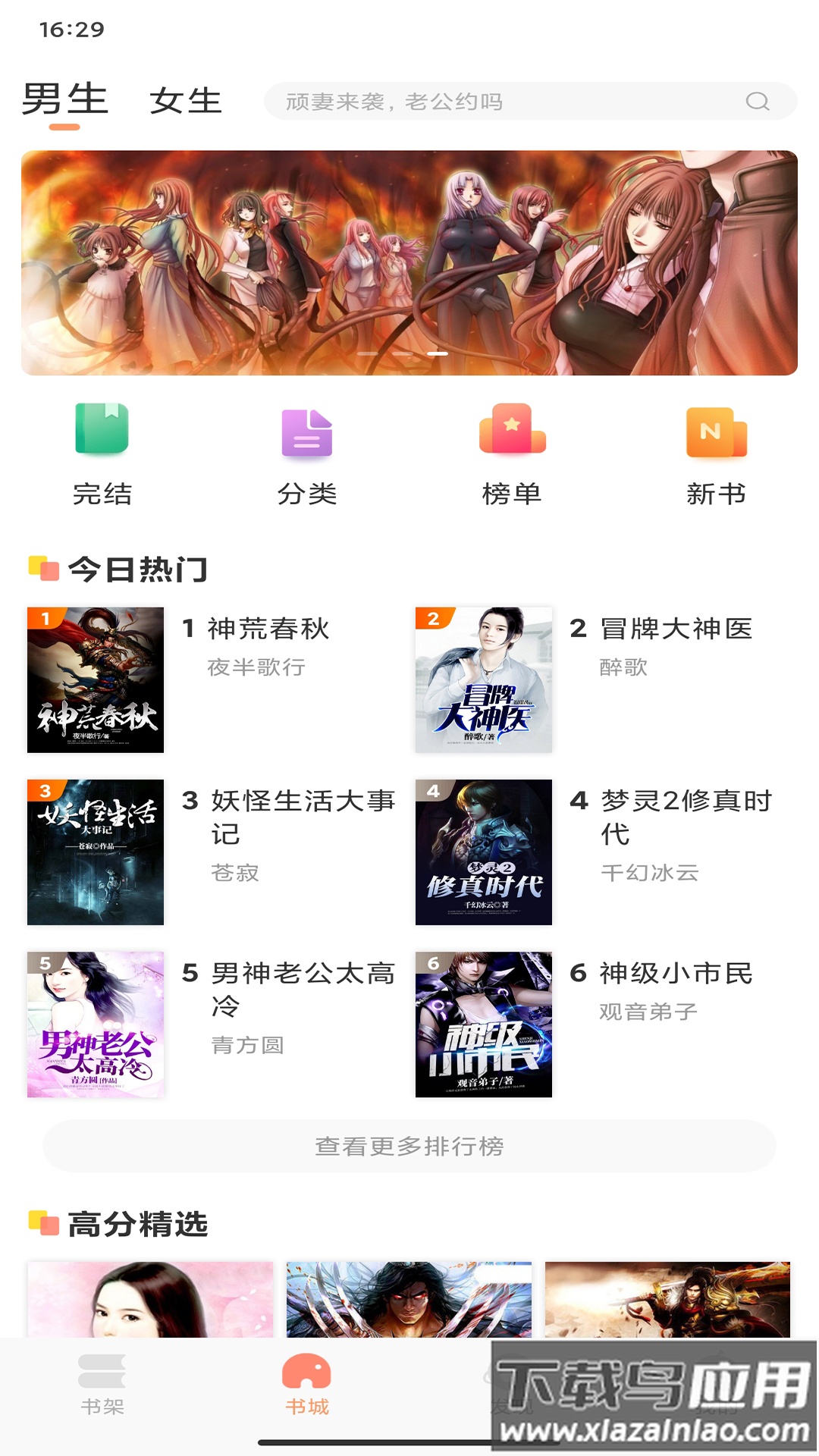Switch to the 男生 tab
The width and height of the screenshot is (819, 1456).
pos(64,99)
